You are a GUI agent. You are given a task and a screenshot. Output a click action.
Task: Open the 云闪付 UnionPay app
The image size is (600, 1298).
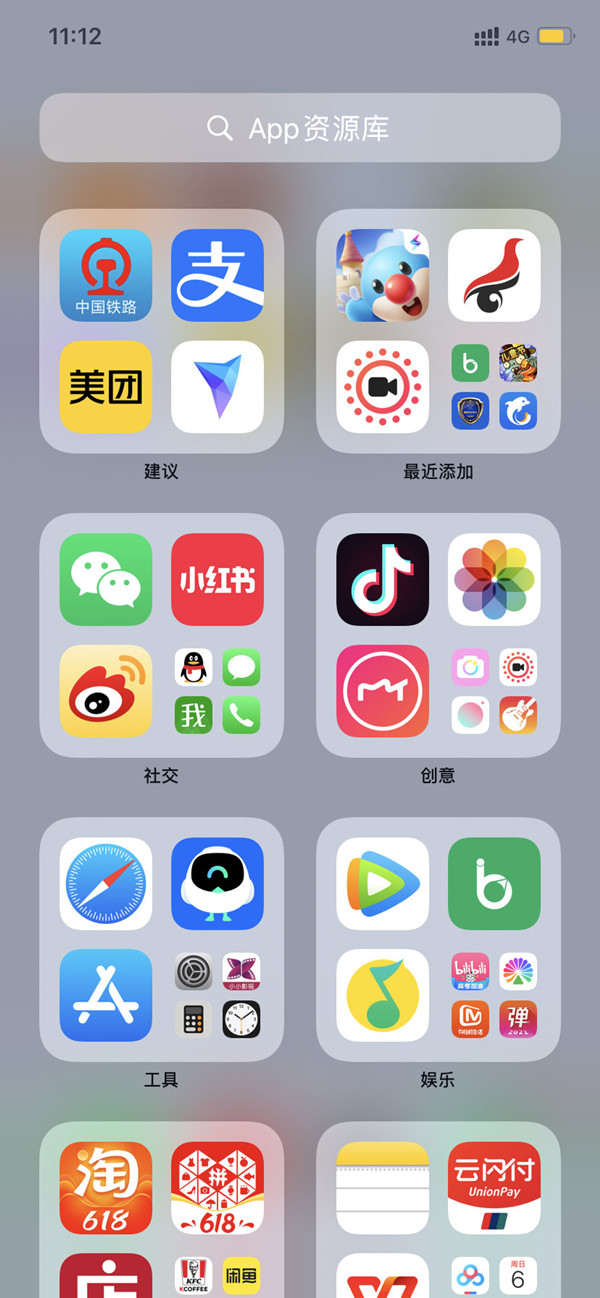pos(494,1188)
